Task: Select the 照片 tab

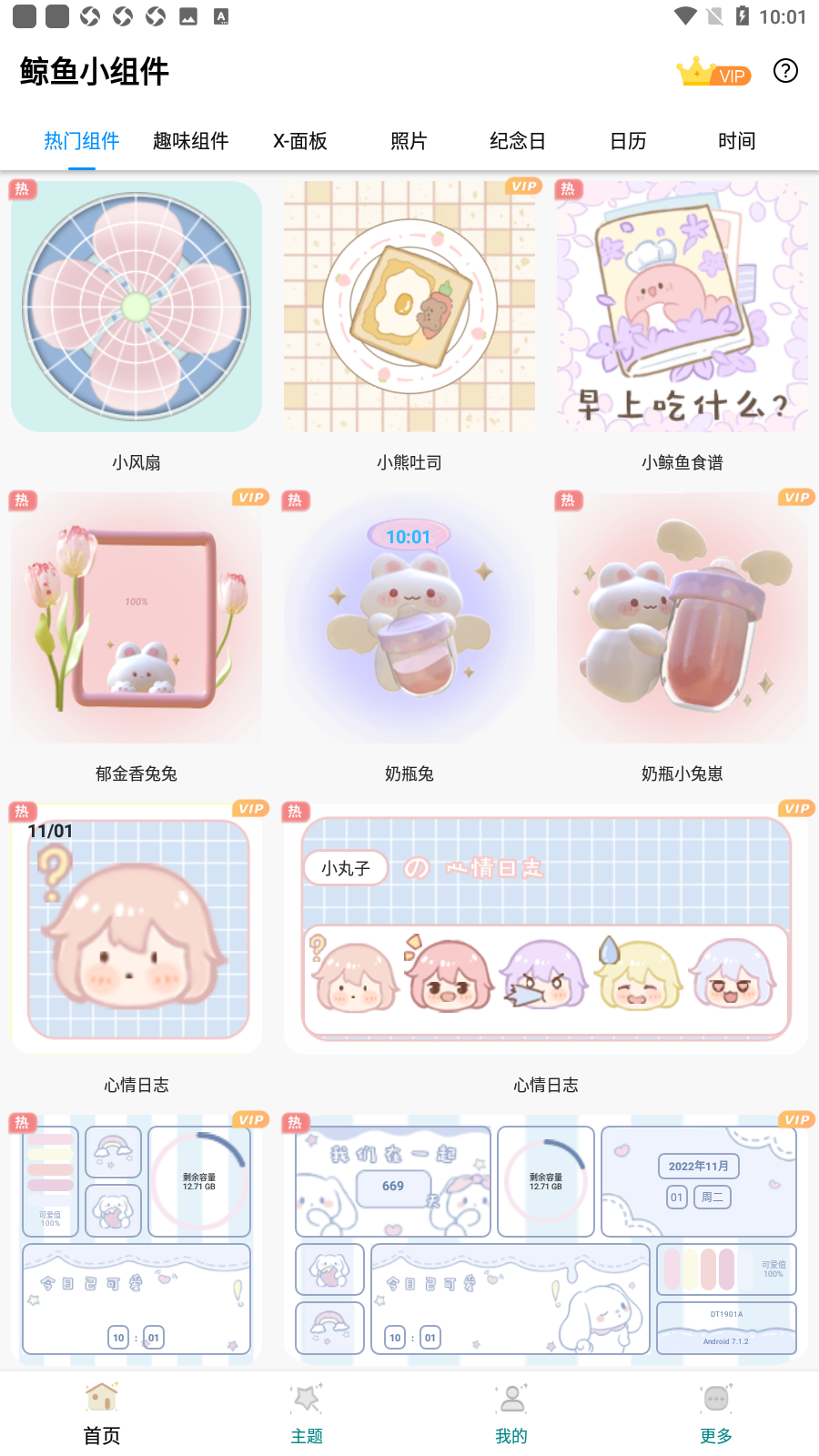Action: tap(409, 141)
